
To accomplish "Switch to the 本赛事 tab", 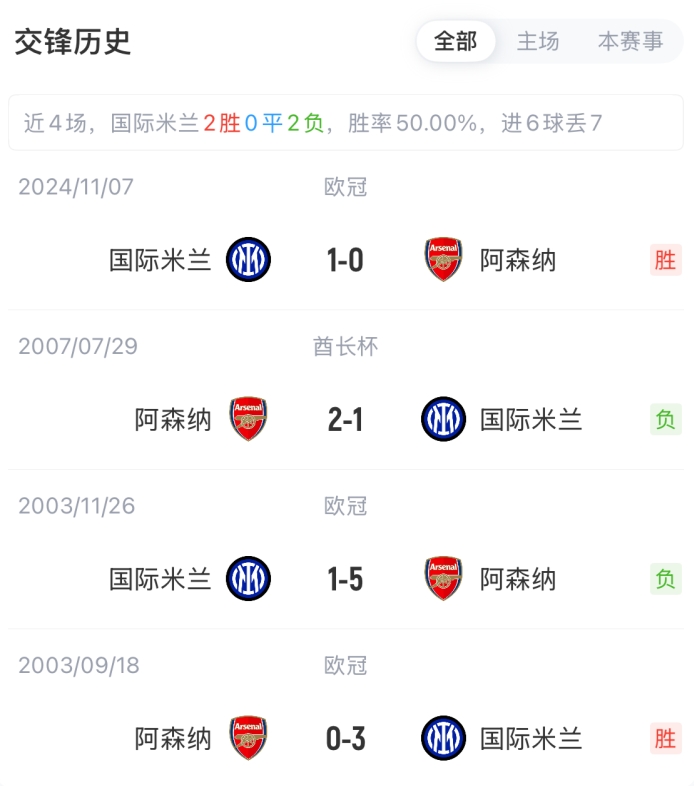I will click(x=630, y=42).
